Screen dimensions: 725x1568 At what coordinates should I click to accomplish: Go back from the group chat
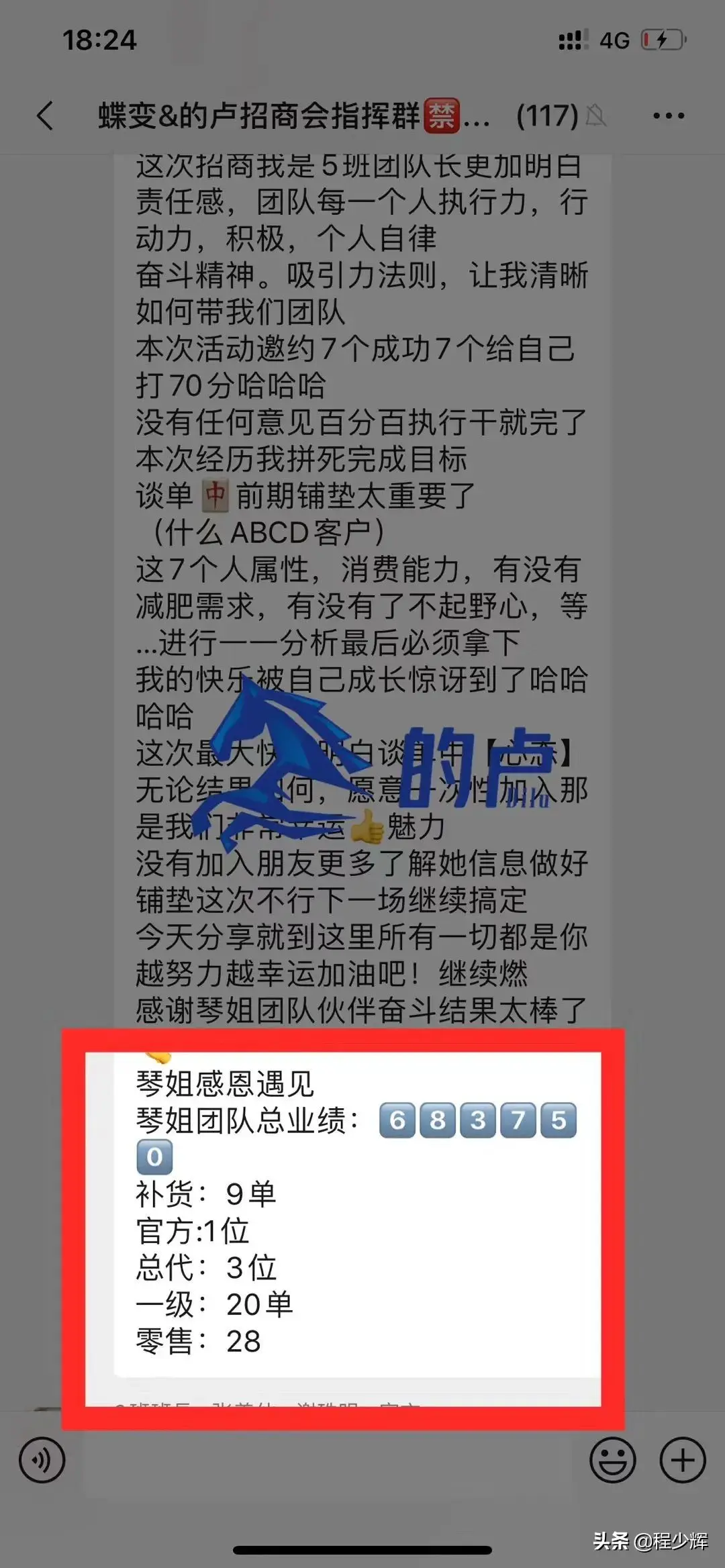45,115
